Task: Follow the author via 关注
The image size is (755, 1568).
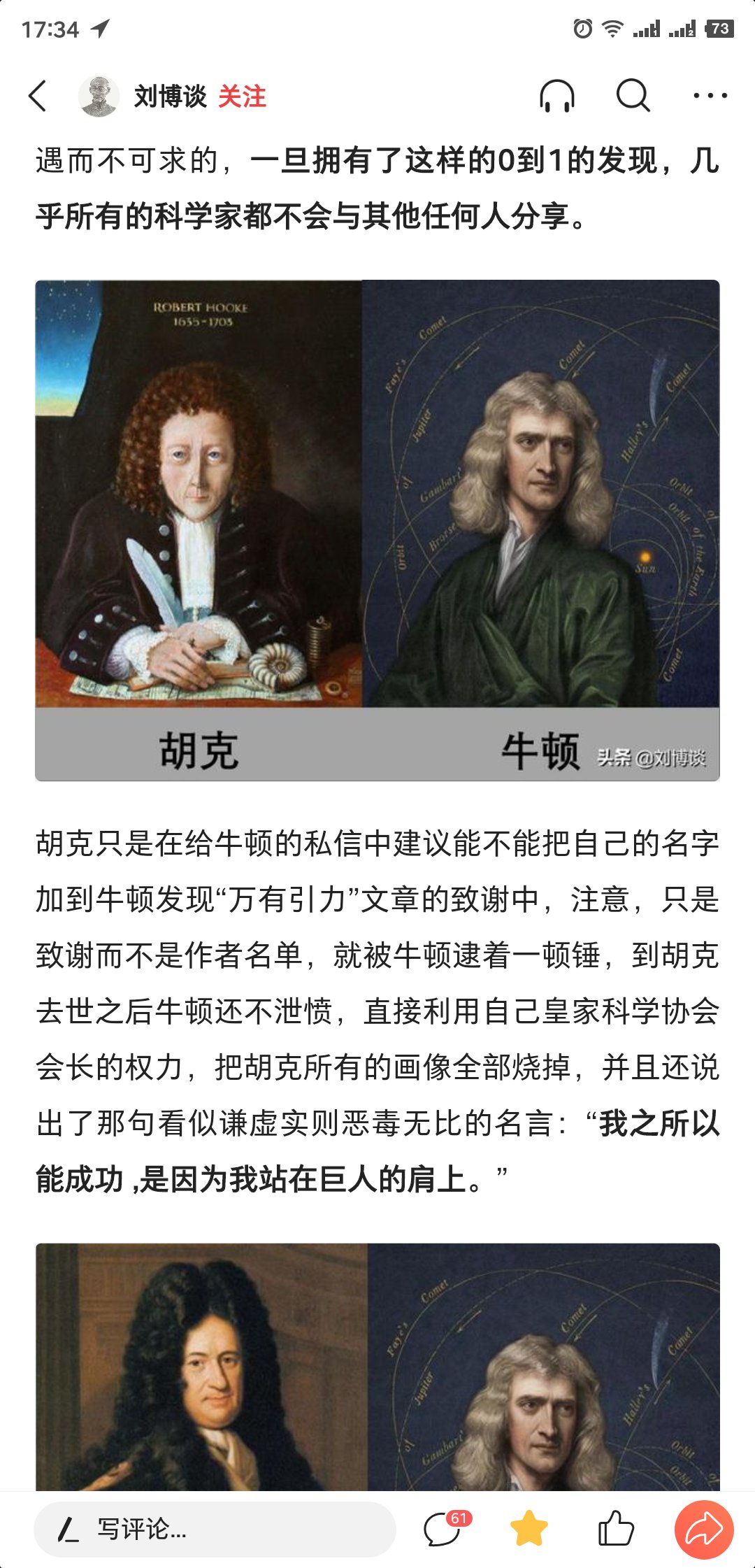Action: [242, 97]
